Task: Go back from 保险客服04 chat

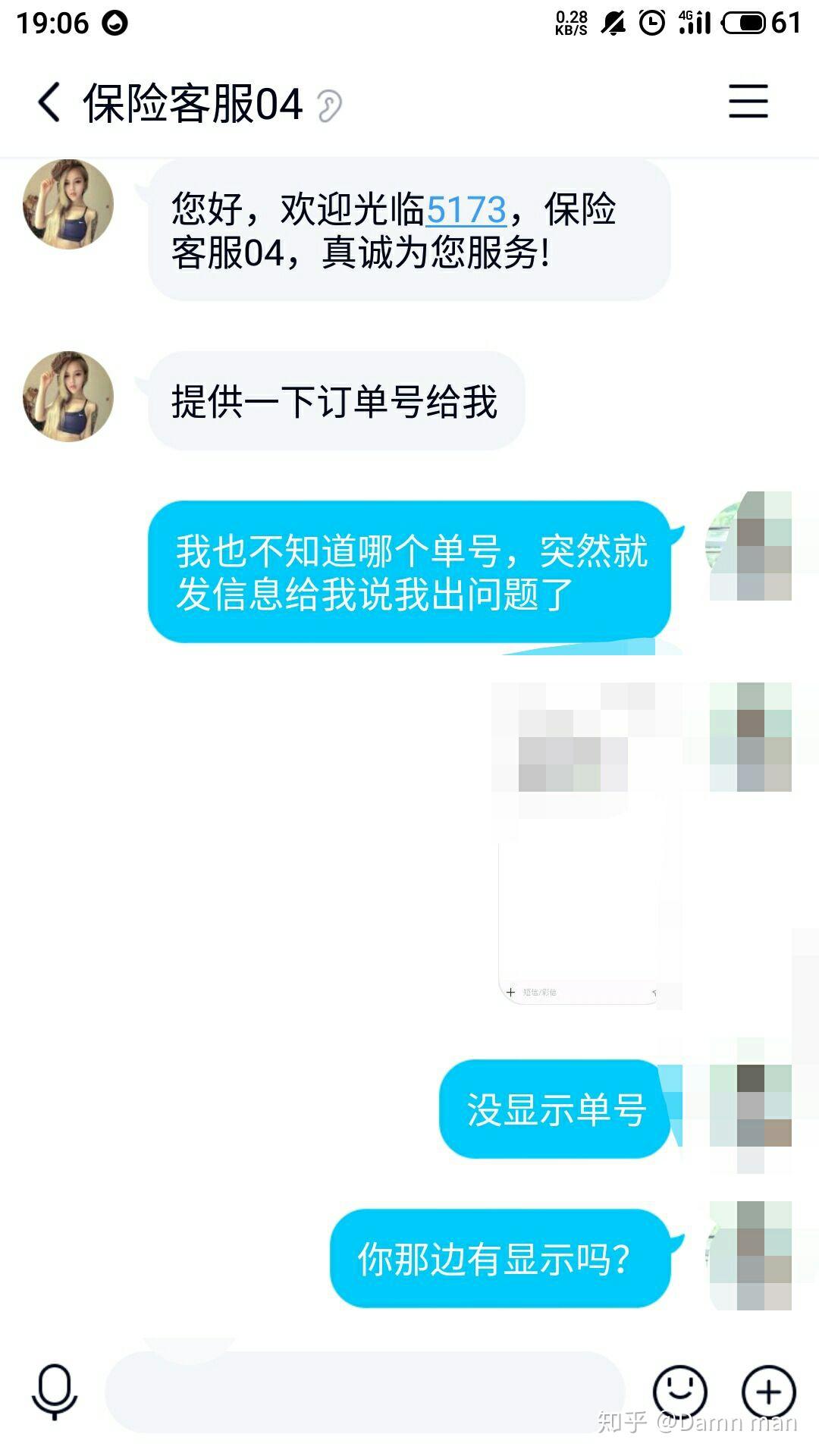Action: pyautogui.click(x=49, y=102)
